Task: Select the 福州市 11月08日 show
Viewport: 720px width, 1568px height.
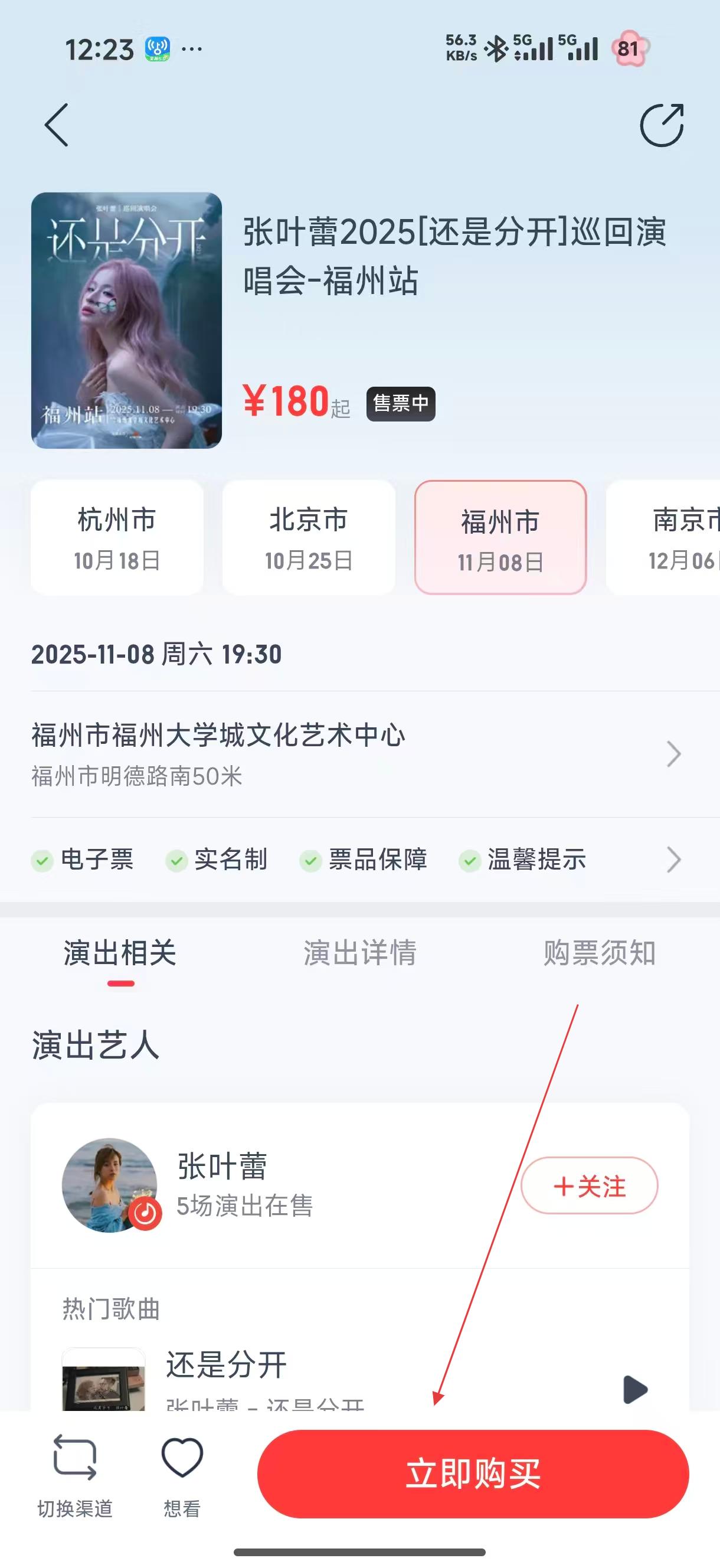Action: point(500,537)
